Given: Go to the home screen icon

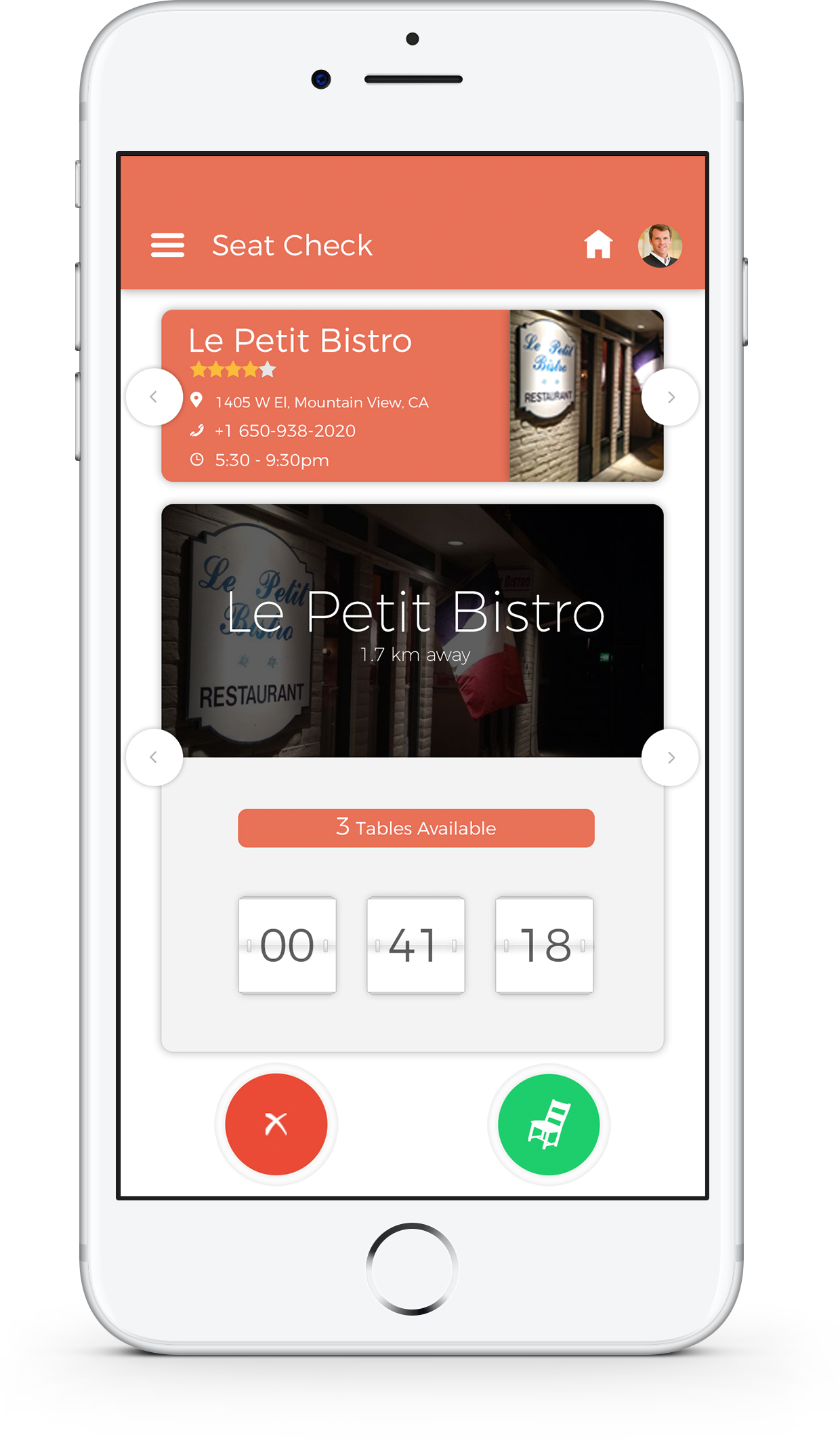Looking at the screenshot, I should click(x=598, y=245).
